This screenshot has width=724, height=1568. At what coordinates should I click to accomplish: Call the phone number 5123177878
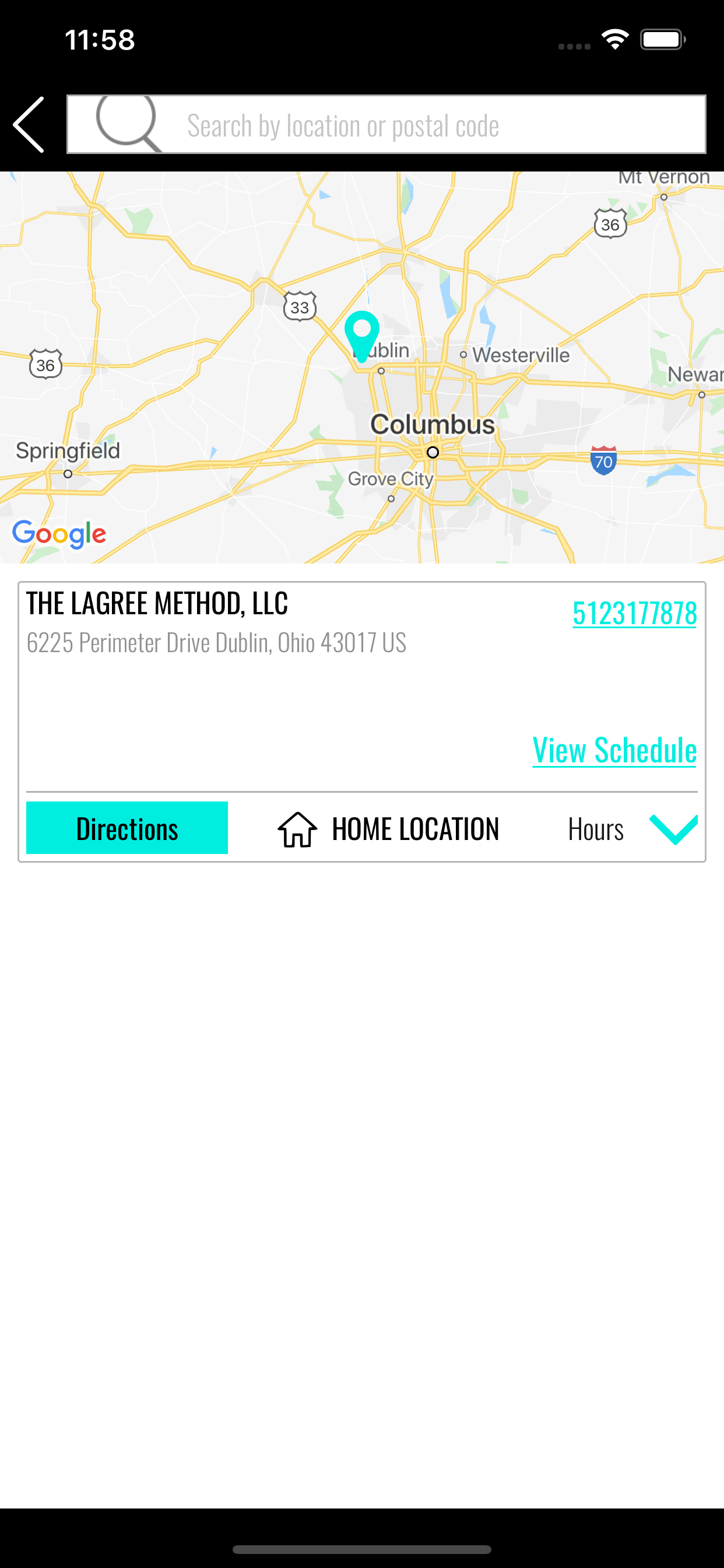[x=634, y=612]
